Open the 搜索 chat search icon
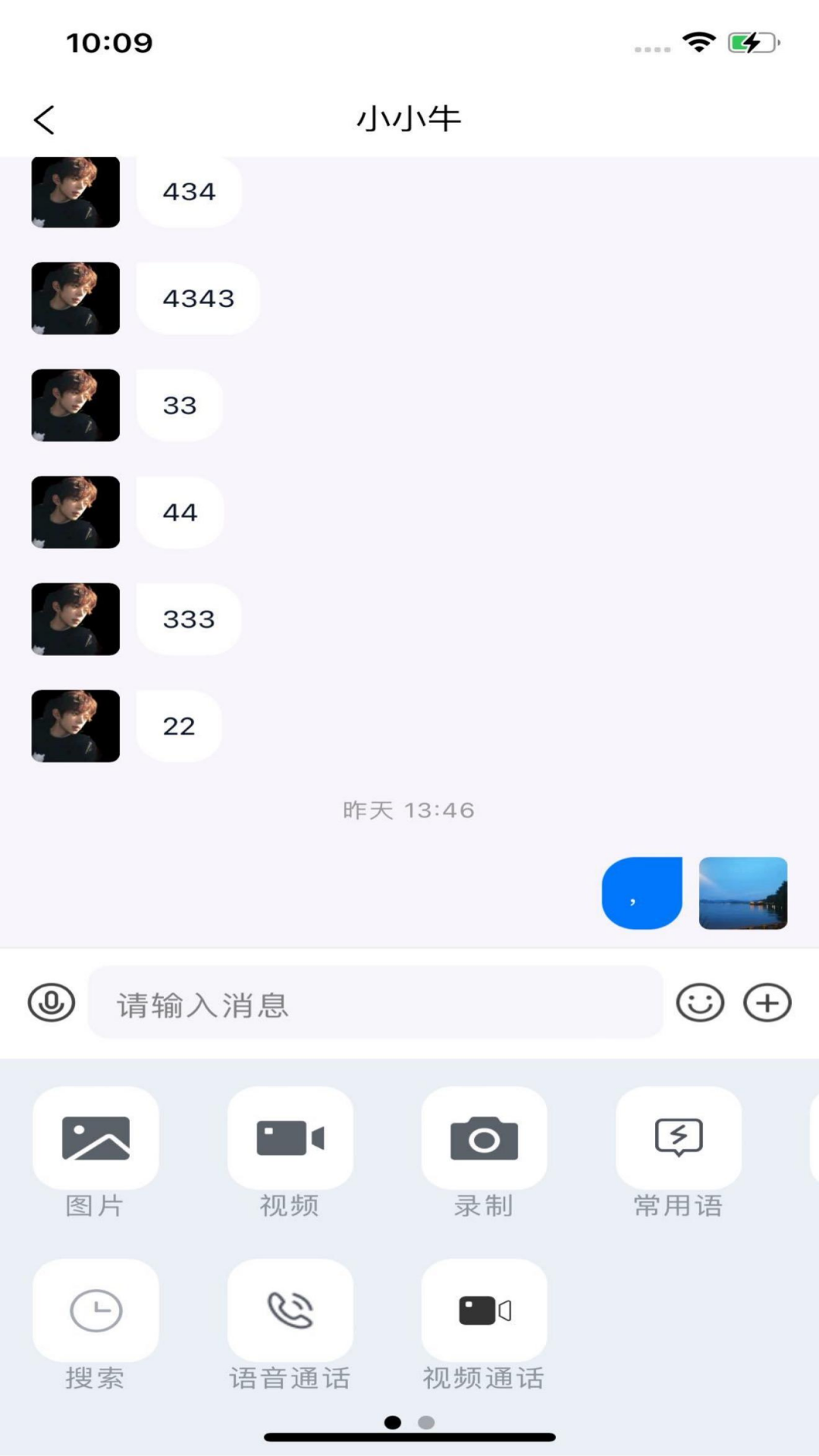This screenshot has width=819, height=1456. (96, 1310)
